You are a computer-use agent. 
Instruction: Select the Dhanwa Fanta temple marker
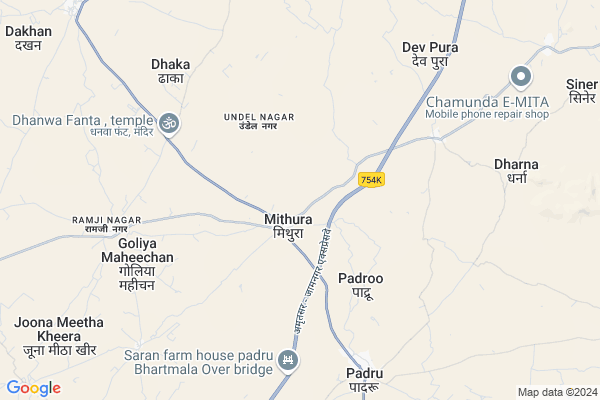tap(170, 123)
